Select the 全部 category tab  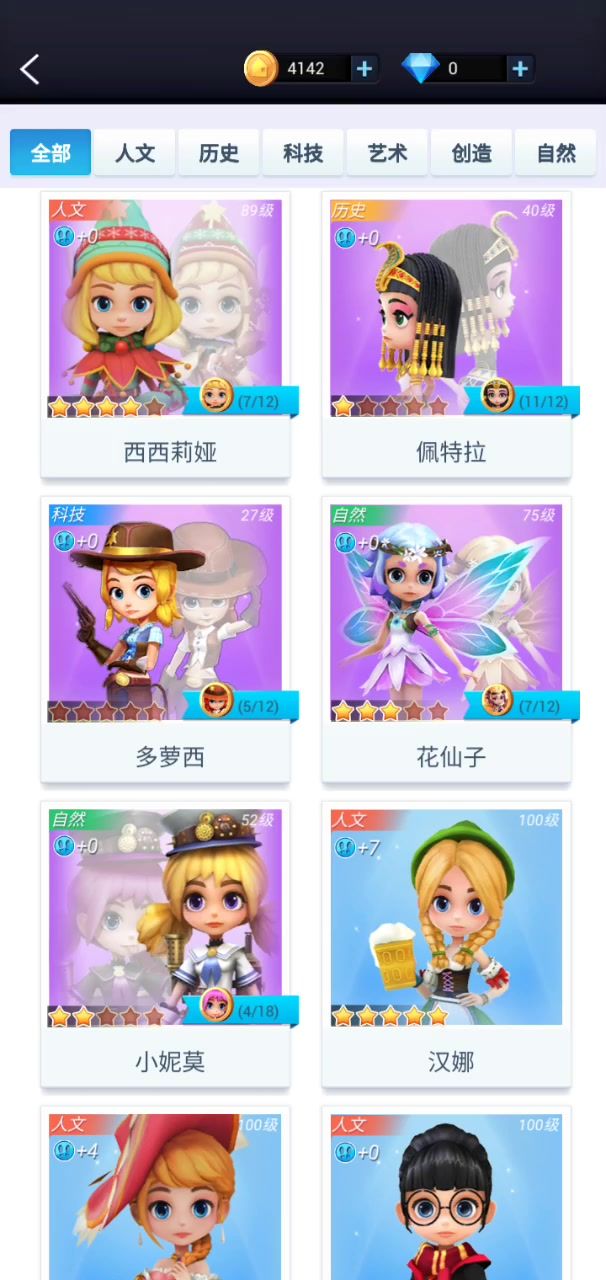[x=51, y=153]
